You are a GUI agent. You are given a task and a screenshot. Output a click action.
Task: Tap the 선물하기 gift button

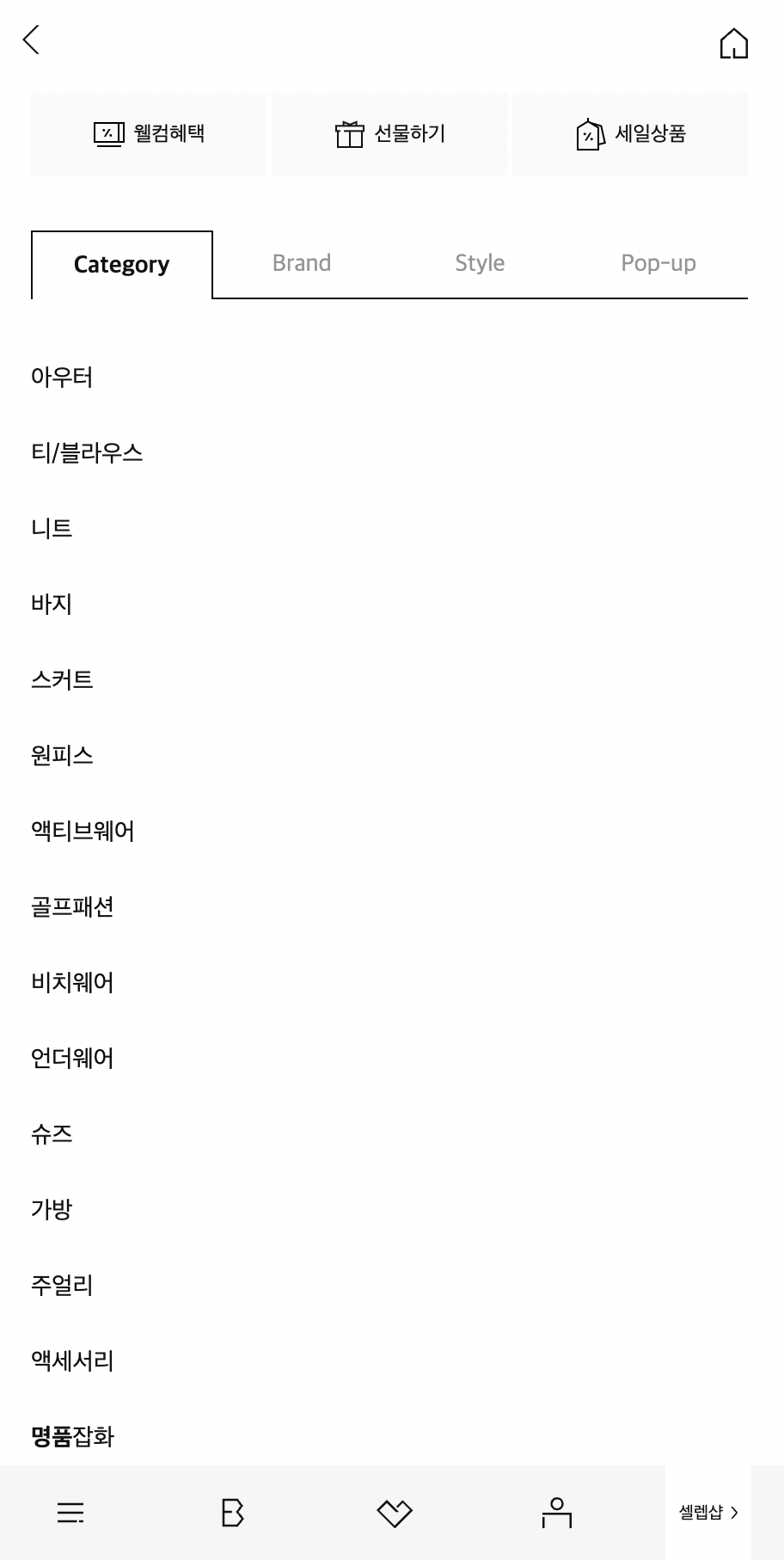pos(389,134)
